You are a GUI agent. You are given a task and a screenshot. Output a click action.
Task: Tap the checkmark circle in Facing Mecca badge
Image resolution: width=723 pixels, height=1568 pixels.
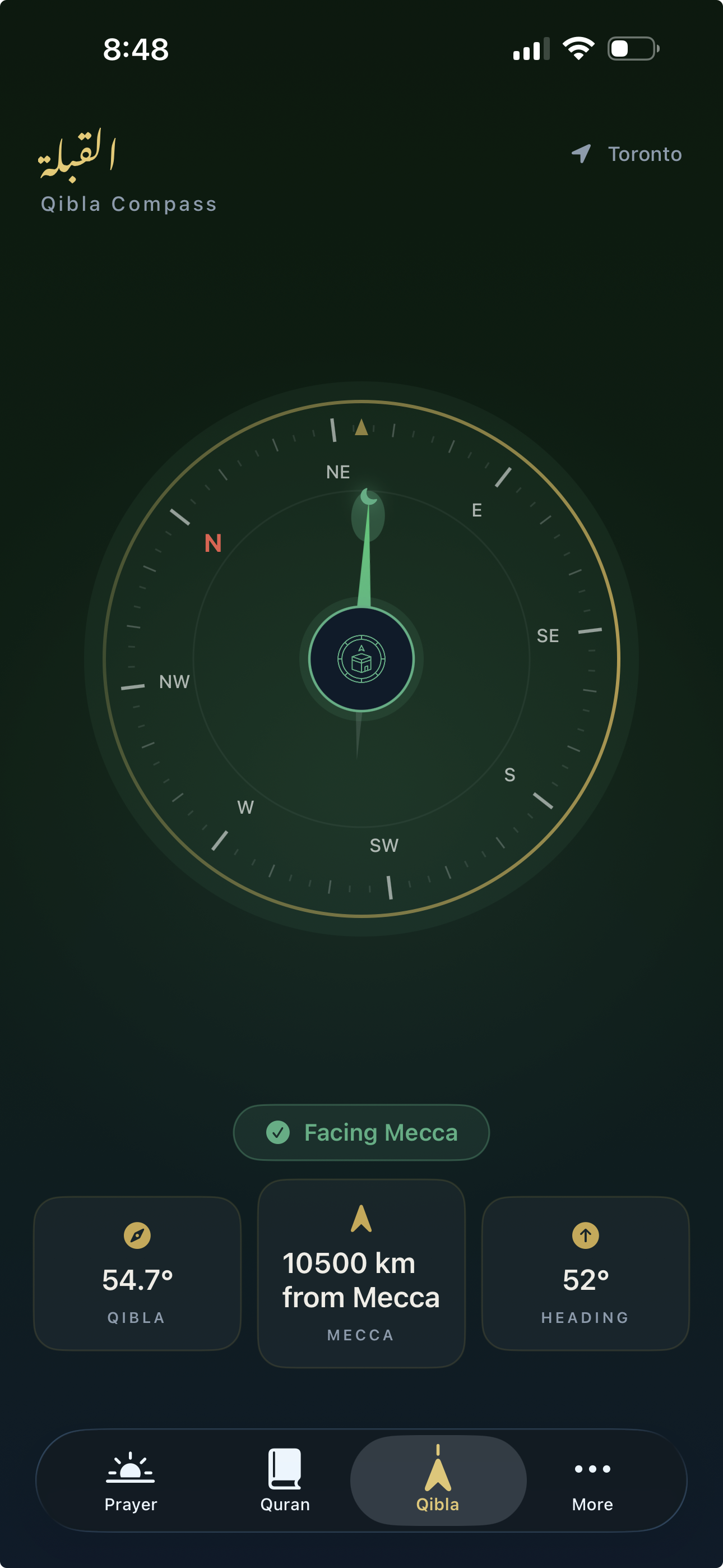[x=279, y=1132]
